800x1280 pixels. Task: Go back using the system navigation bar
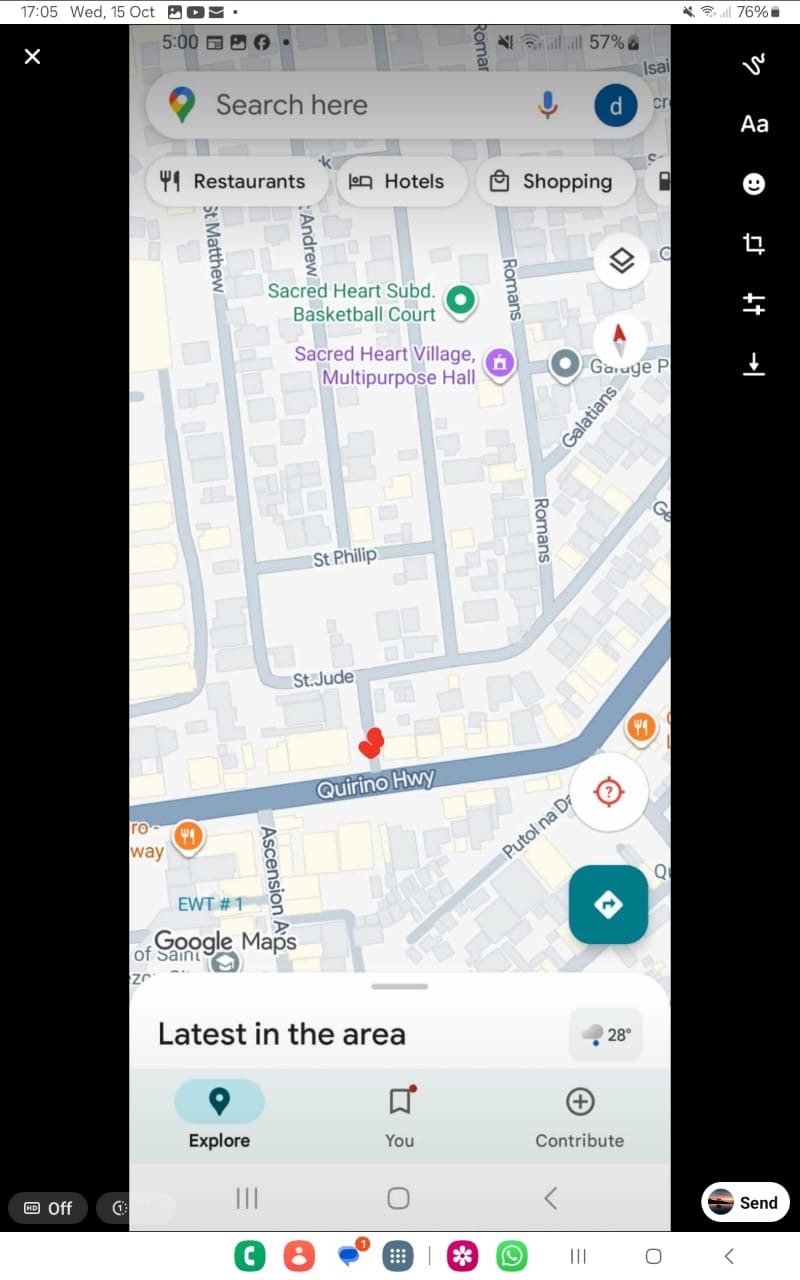pyautogui.click(x=729, y=1256)
